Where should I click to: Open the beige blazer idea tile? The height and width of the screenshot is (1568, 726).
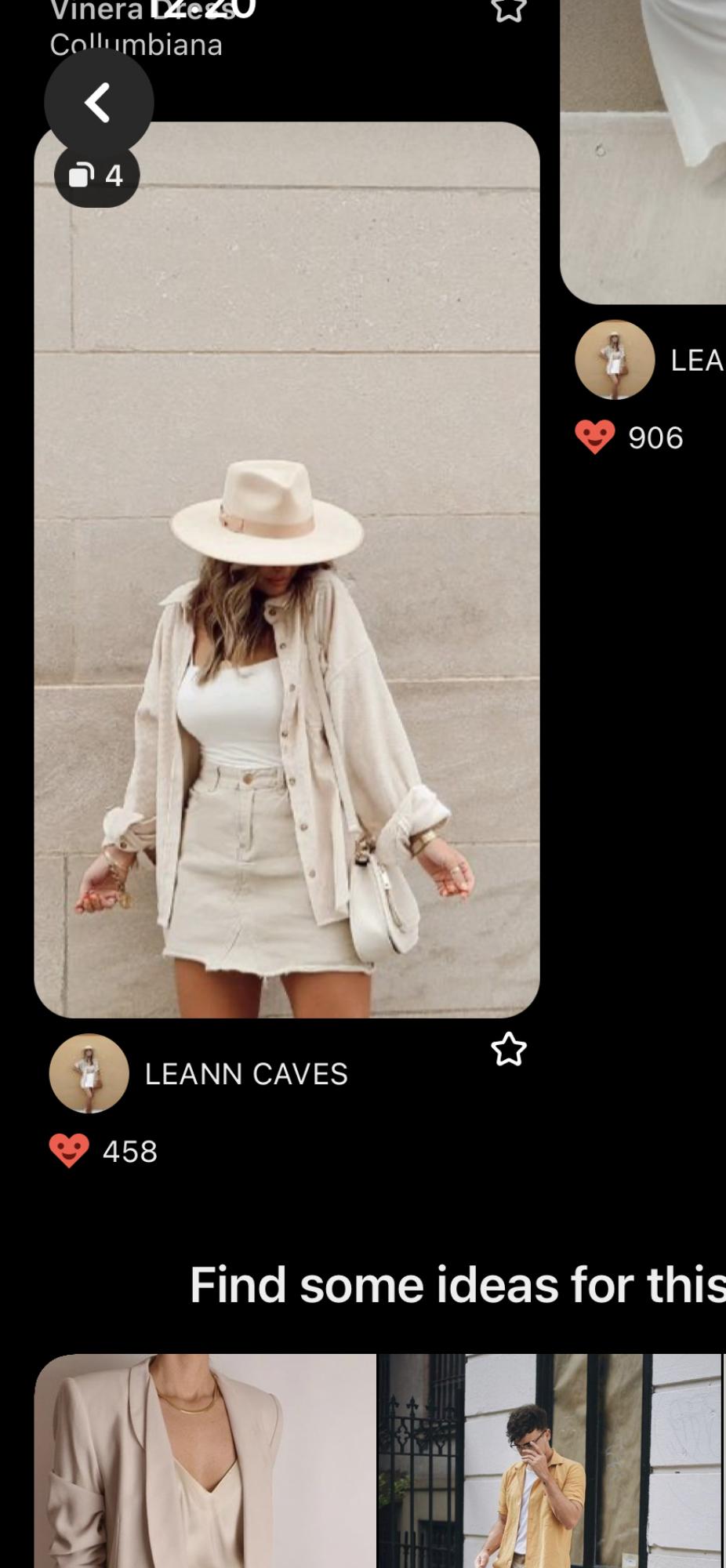(204, 1462)
